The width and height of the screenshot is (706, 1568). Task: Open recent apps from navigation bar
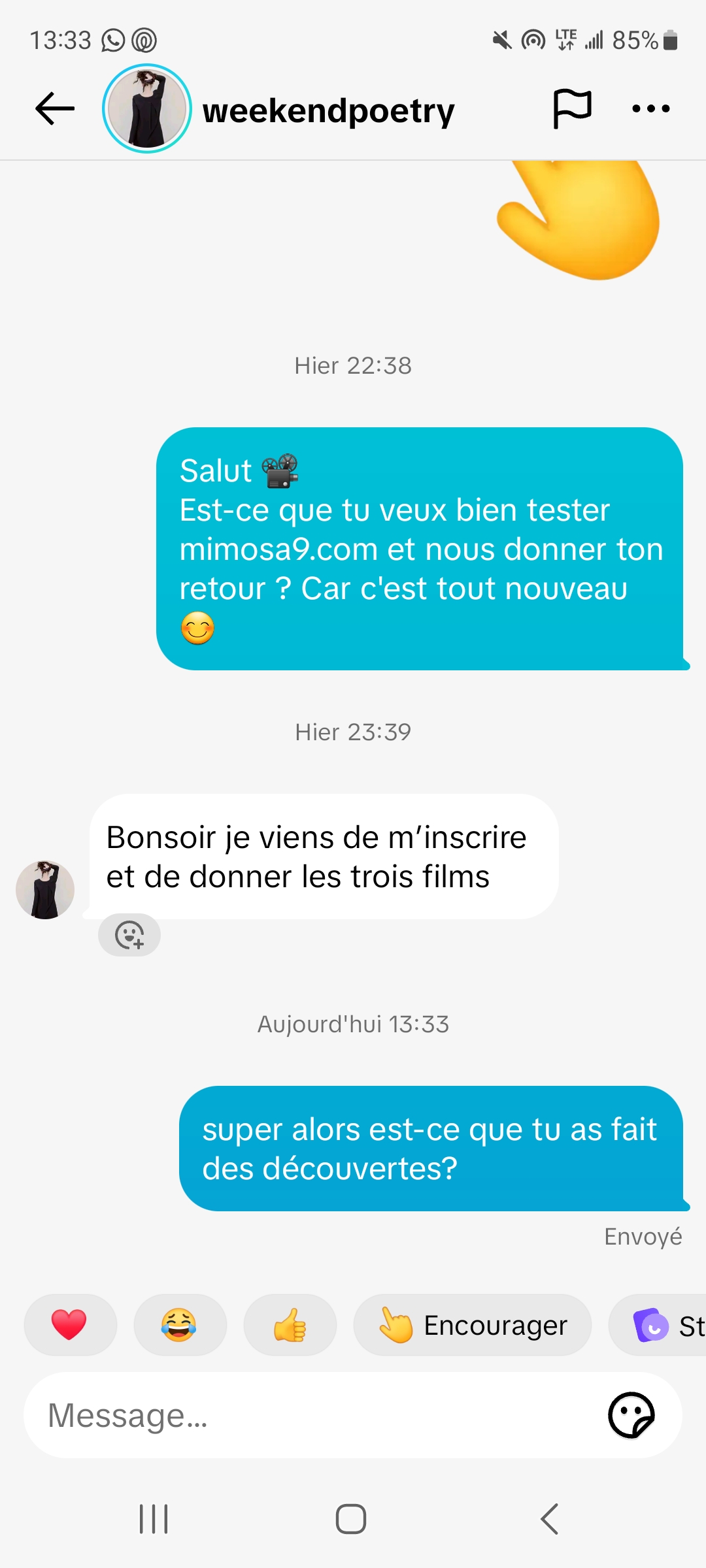[154, 1518]
